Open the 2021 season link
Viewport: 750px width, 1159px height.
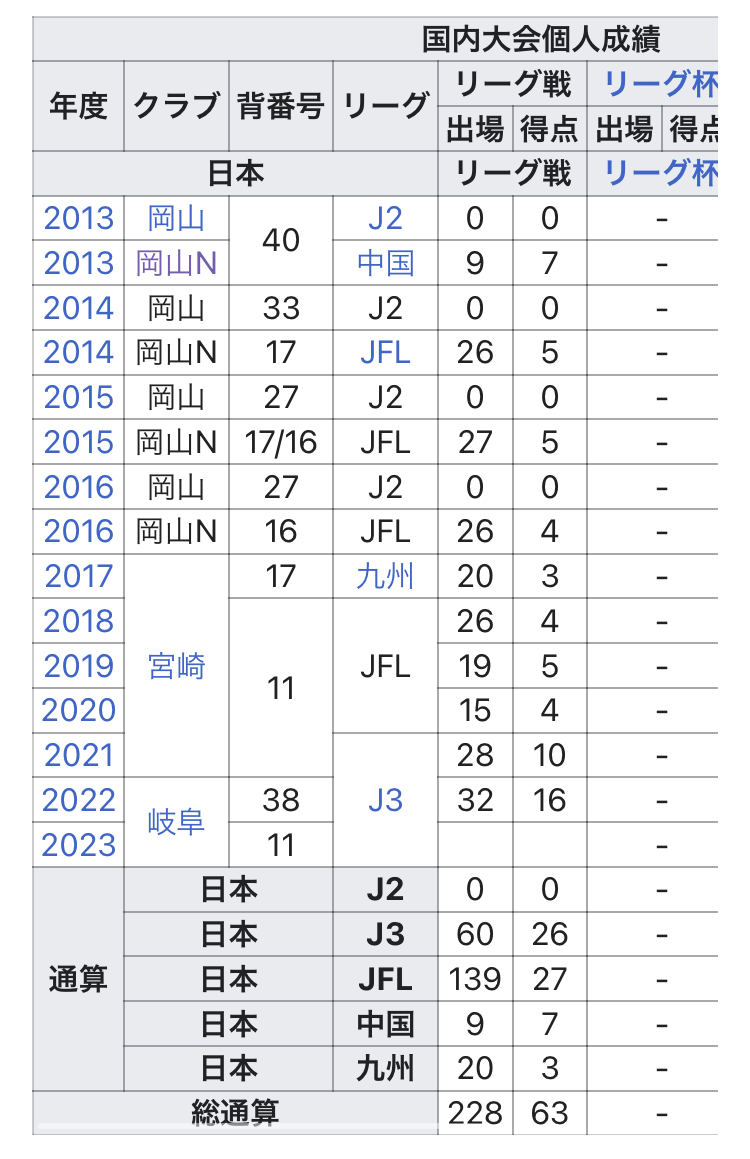pyautogui.click(x=78, y=755)
